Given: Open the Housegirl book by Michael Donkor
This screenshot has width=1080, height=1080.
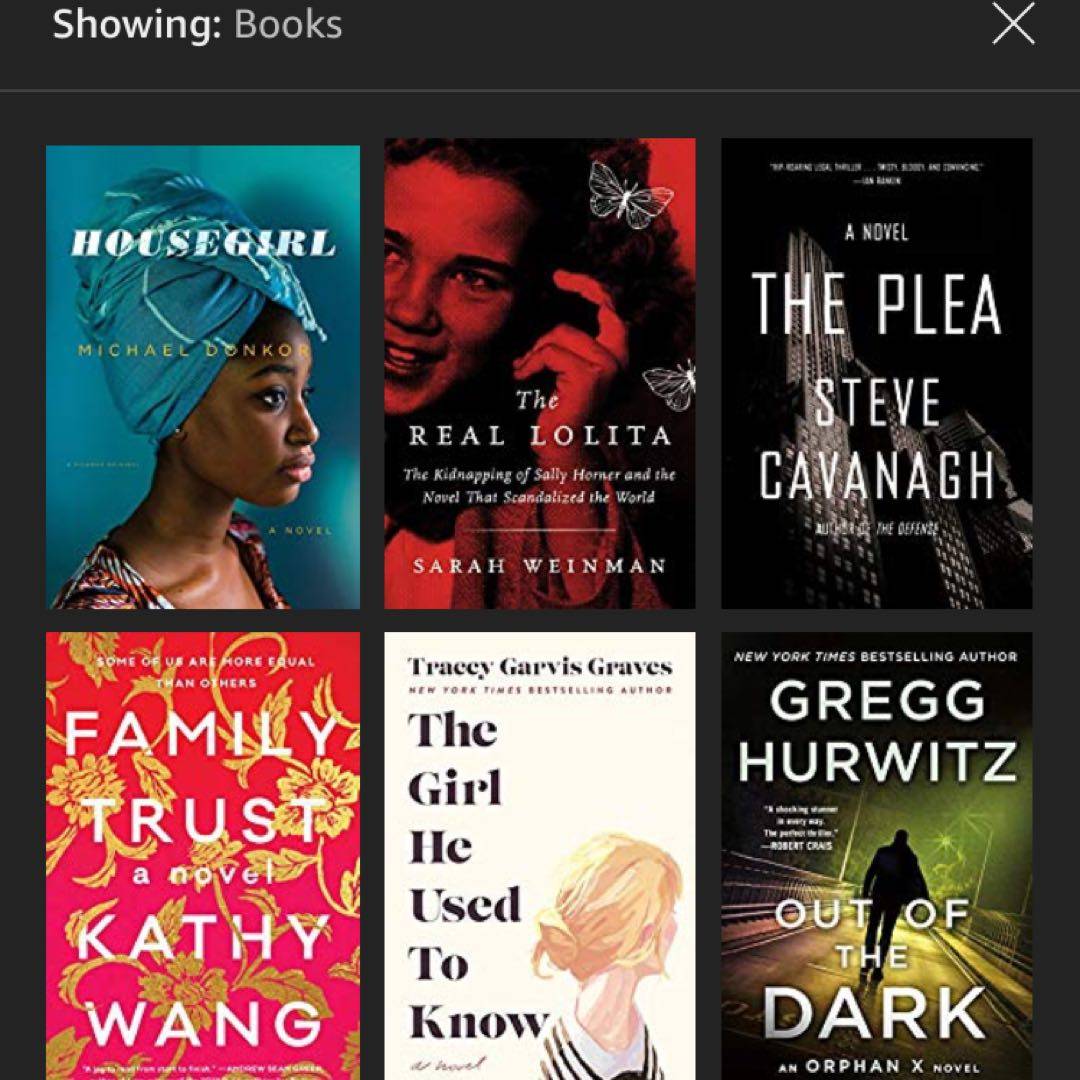Looking at the screenshot, I should tap(203, 377).
